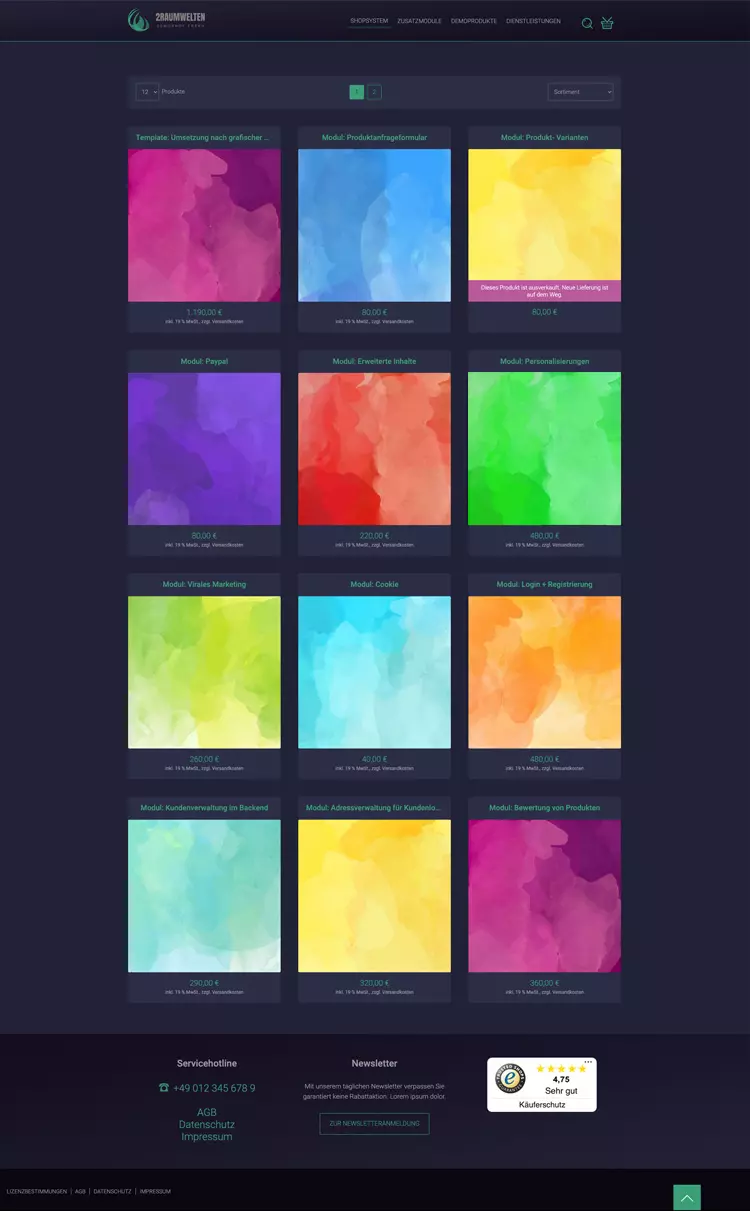Screen dimensions: 750x1211
Task: Go to Dienstleistungen navigation item
Action: pos(533,21)
